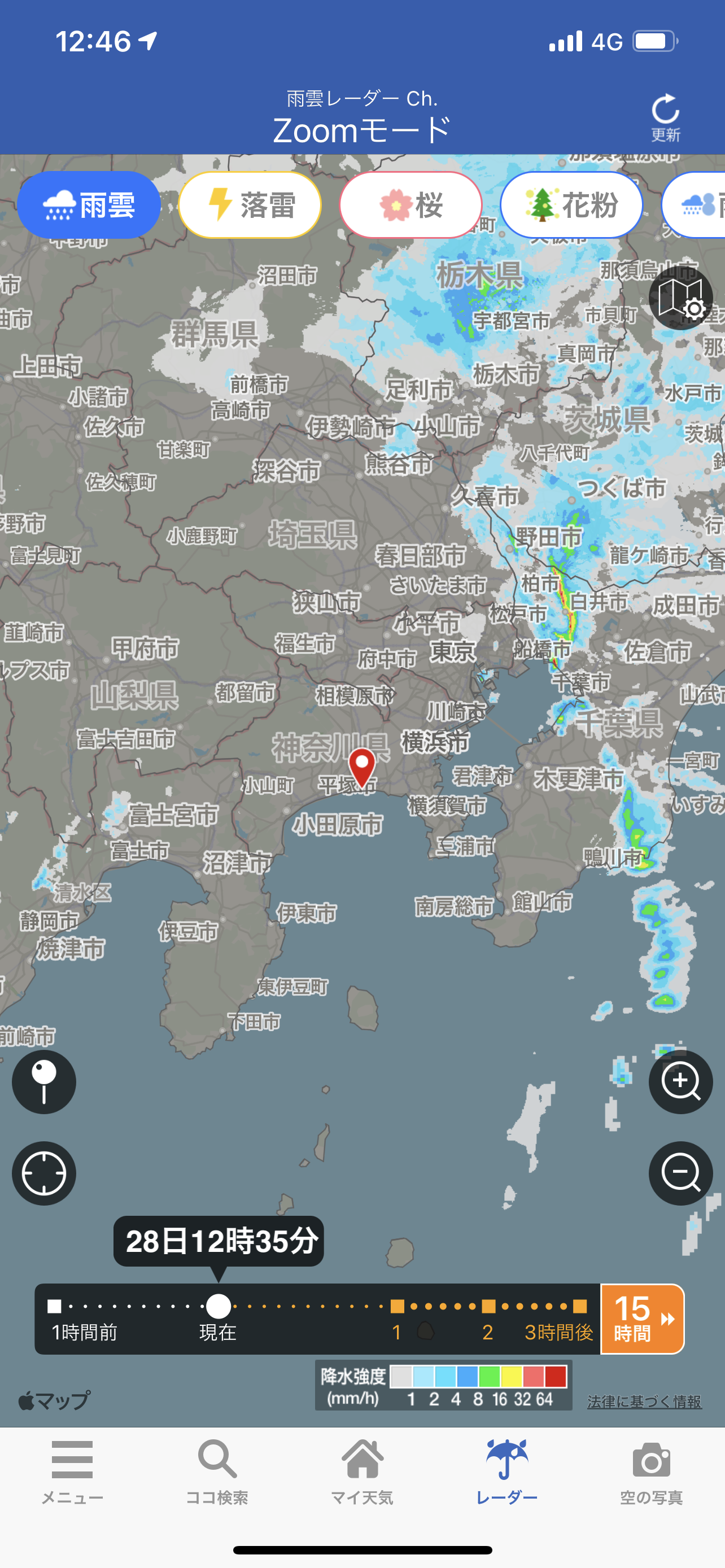This screenshot has height=1568, width=725.
Task: Go to ココ検索 search tab
Action: (217, 1470)
